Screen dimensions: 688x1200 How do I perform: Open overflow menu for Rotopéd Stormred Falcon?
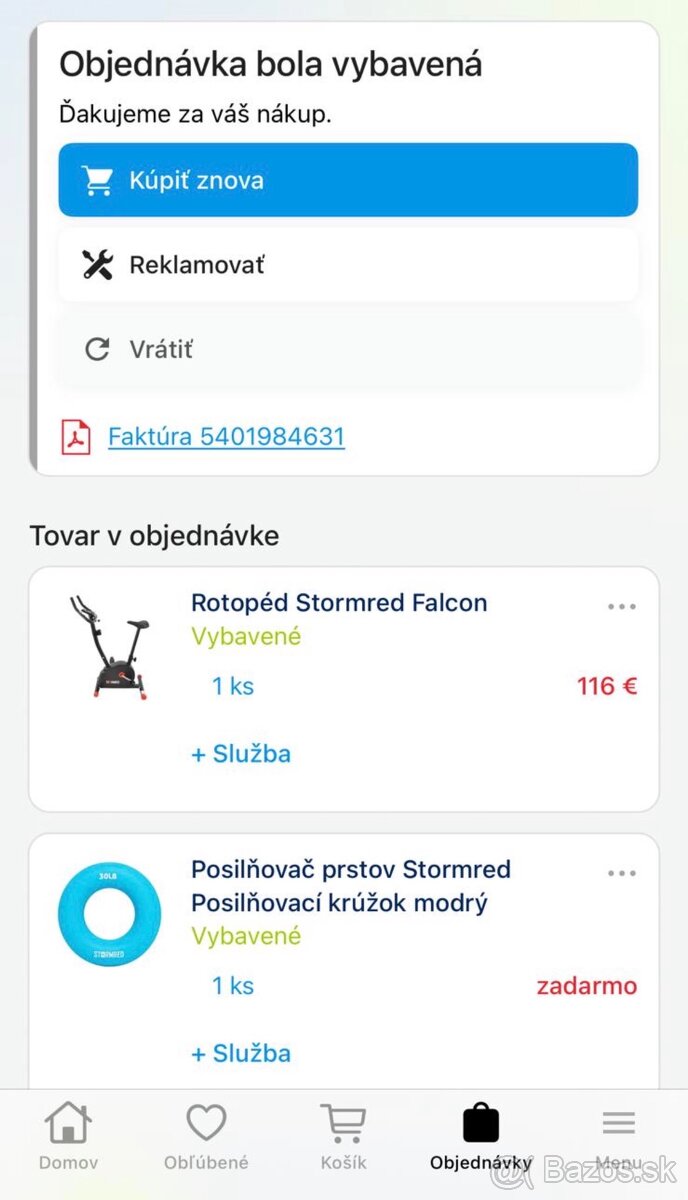(621, 606)
